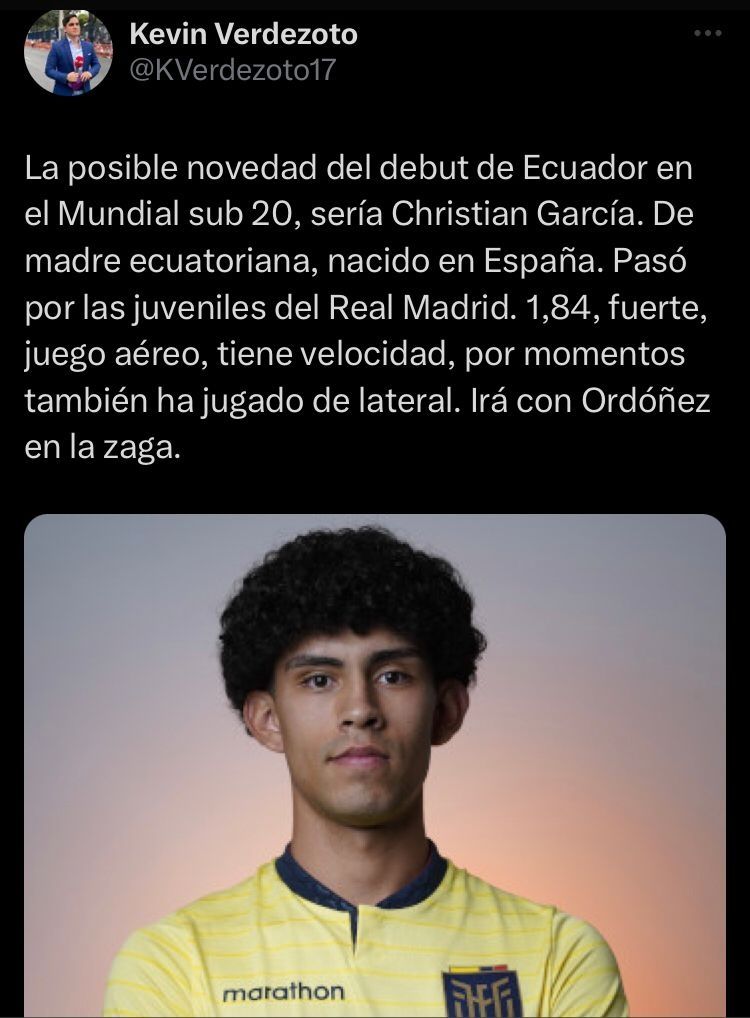Open the @KVerdezoto17 profile handle

tap(232, 70)
